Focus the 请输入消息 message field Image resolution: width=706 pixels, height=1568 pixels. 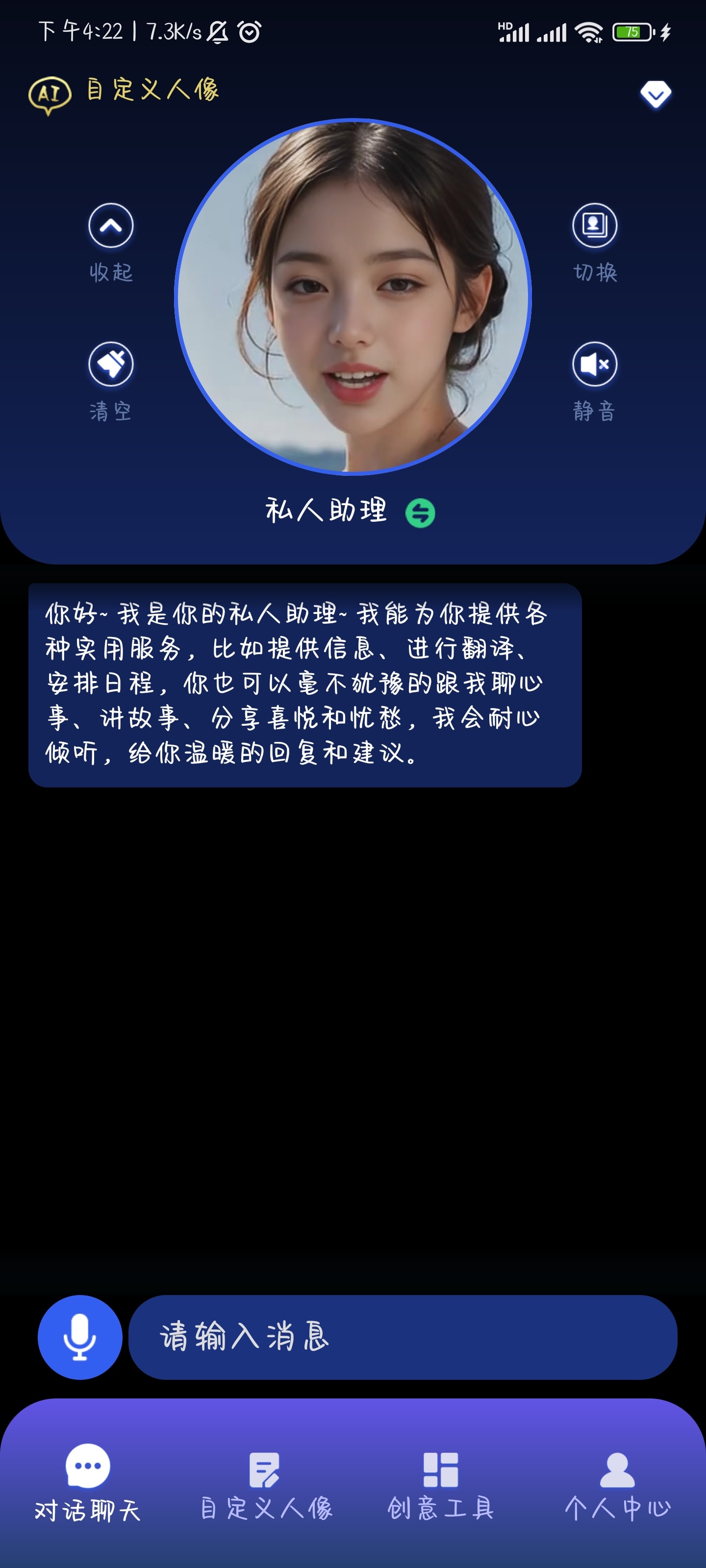pos(403,1337)
